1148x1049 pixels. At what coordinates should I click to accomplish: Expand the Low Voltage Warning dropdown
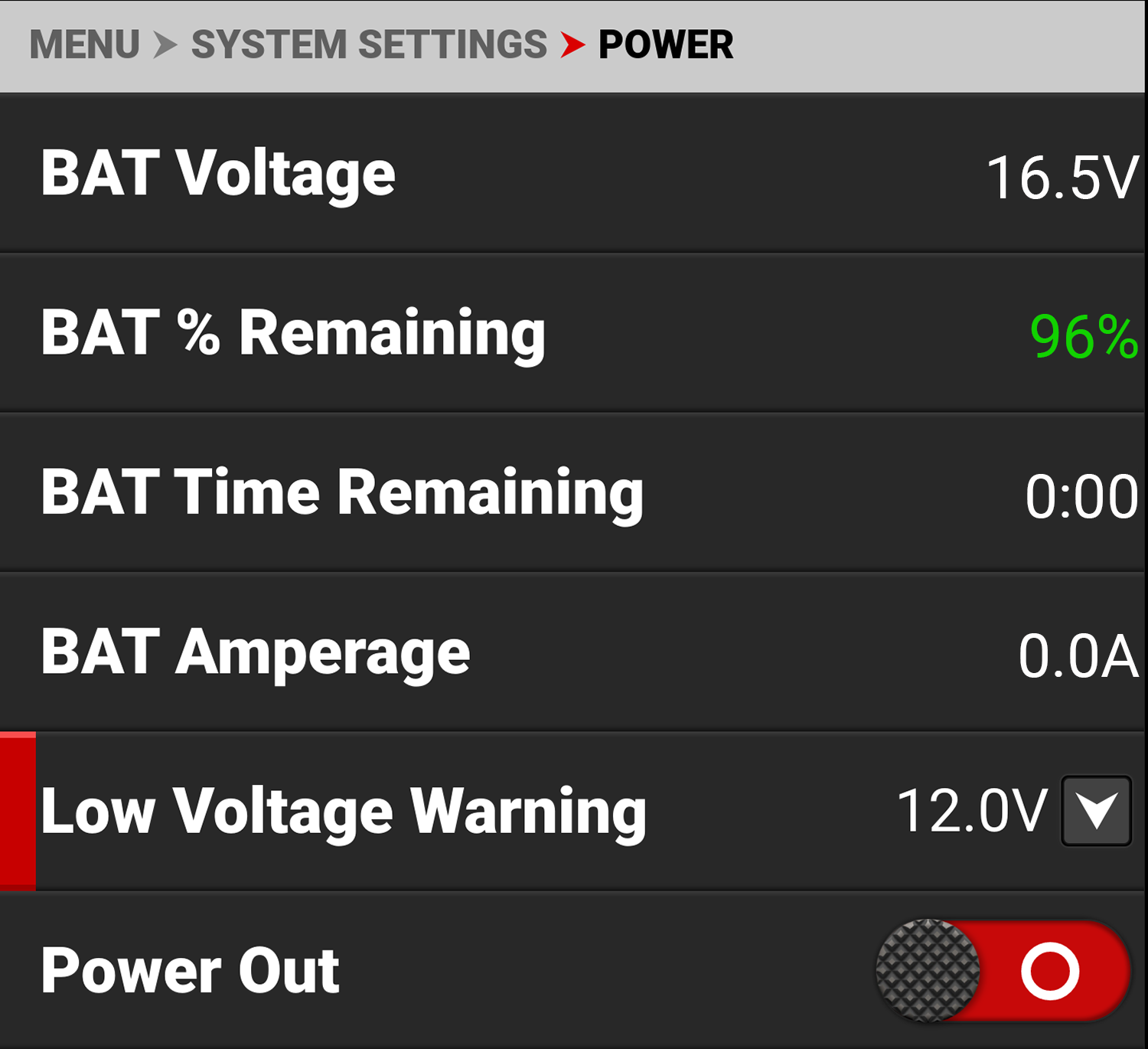pos(1095,811)
